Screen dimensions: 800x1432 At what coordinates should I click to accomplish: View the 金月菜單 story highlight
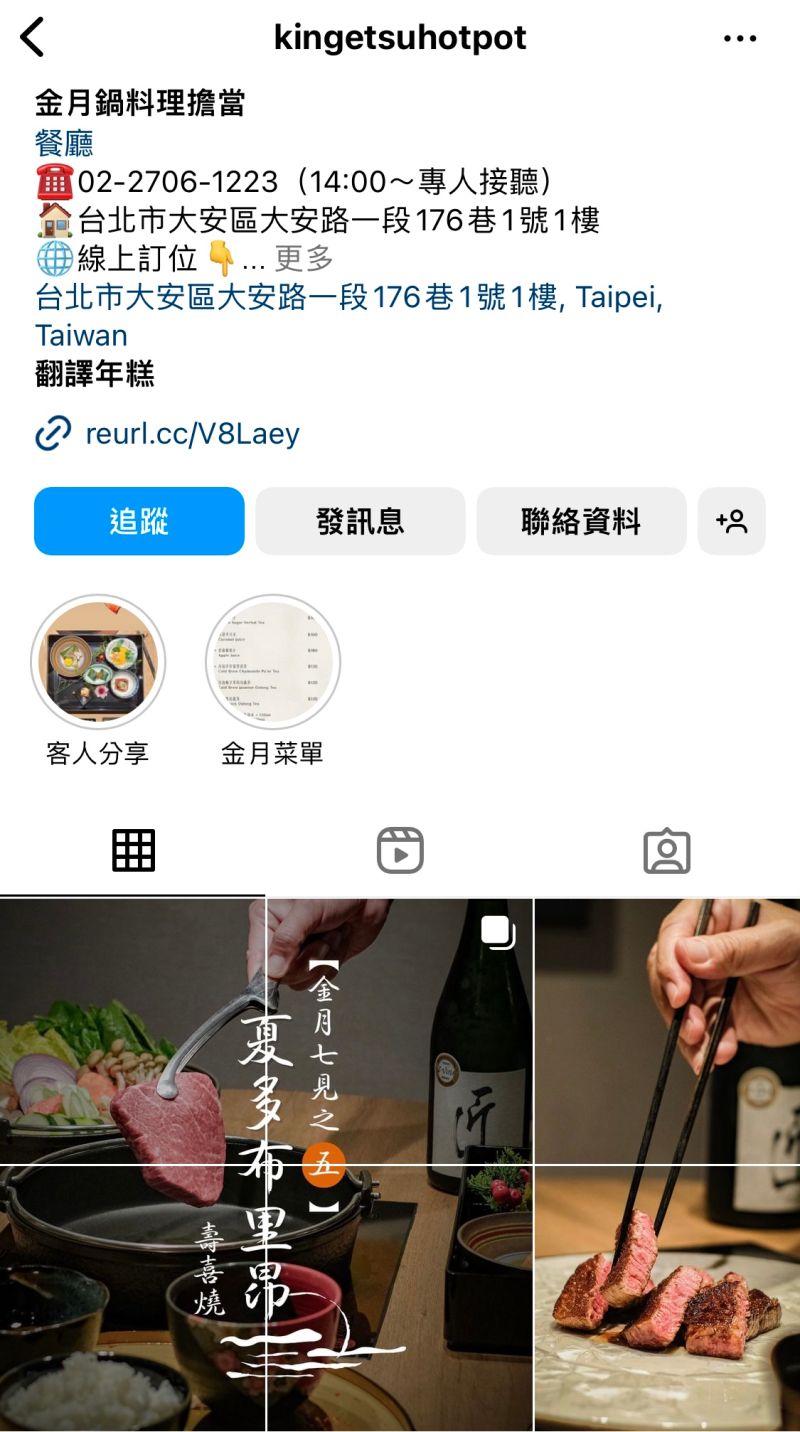(272, 681)
